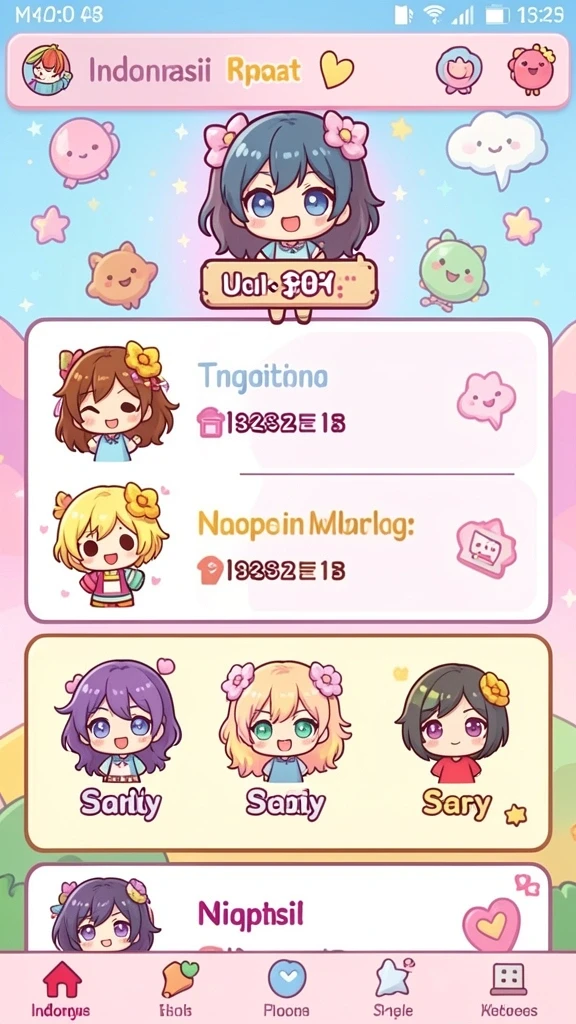Like Niqphsil with the pink heart
This screenshot has height=1024, width=576.
coord(491,923)
